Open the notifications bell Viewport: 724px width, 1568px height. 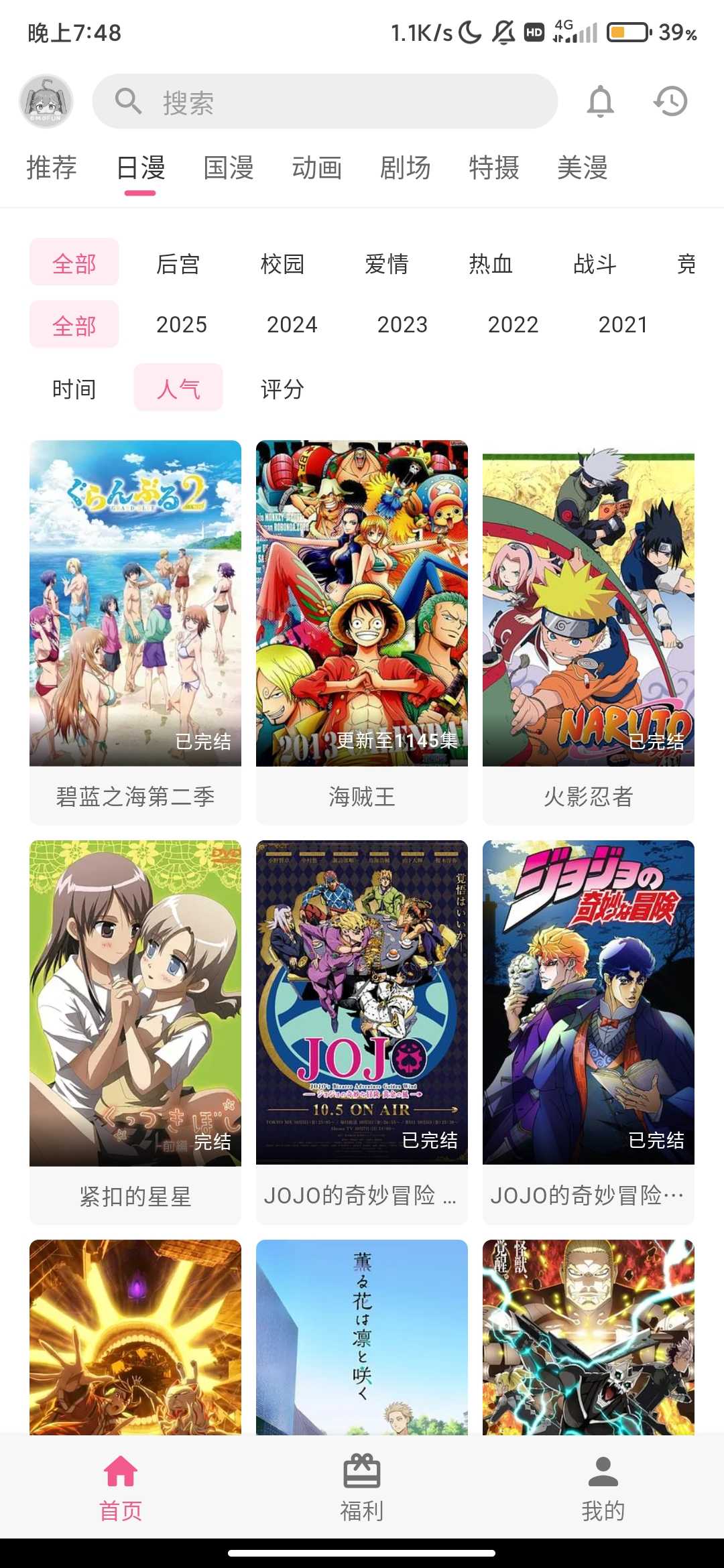(600, 101)
